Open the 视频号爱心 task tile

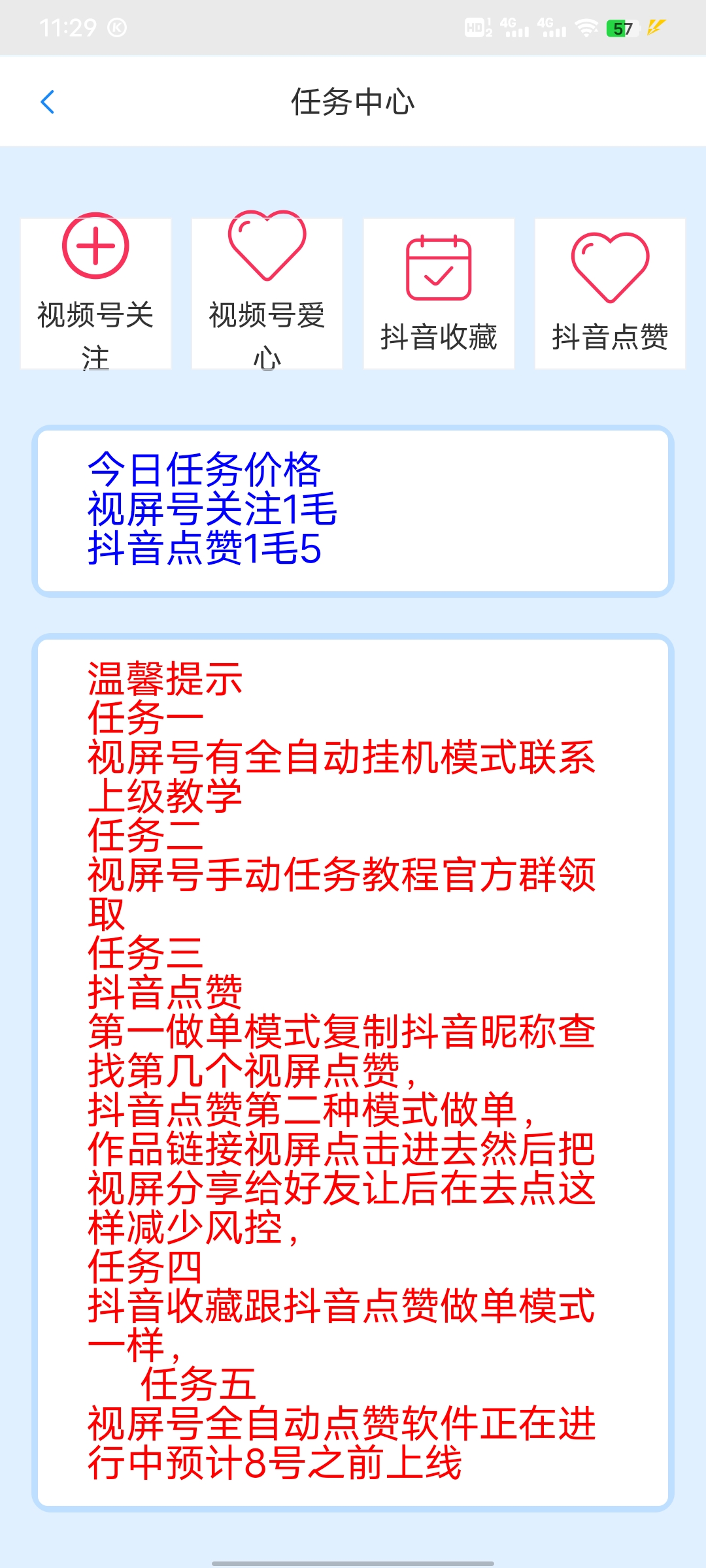(267, 293)
